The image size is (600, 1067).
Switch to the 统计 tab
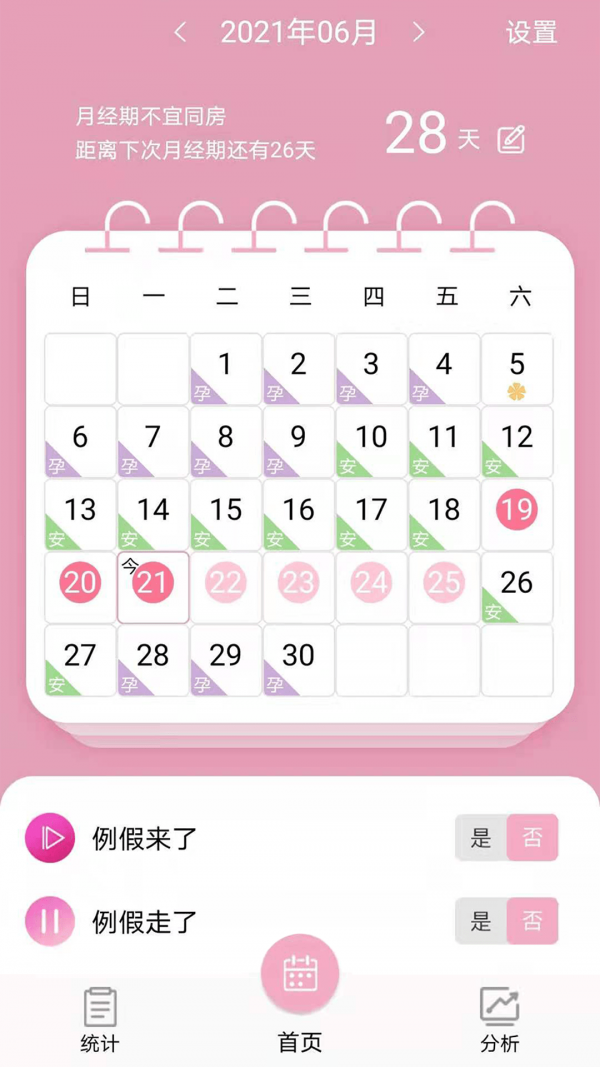(x=100, y=1020)
